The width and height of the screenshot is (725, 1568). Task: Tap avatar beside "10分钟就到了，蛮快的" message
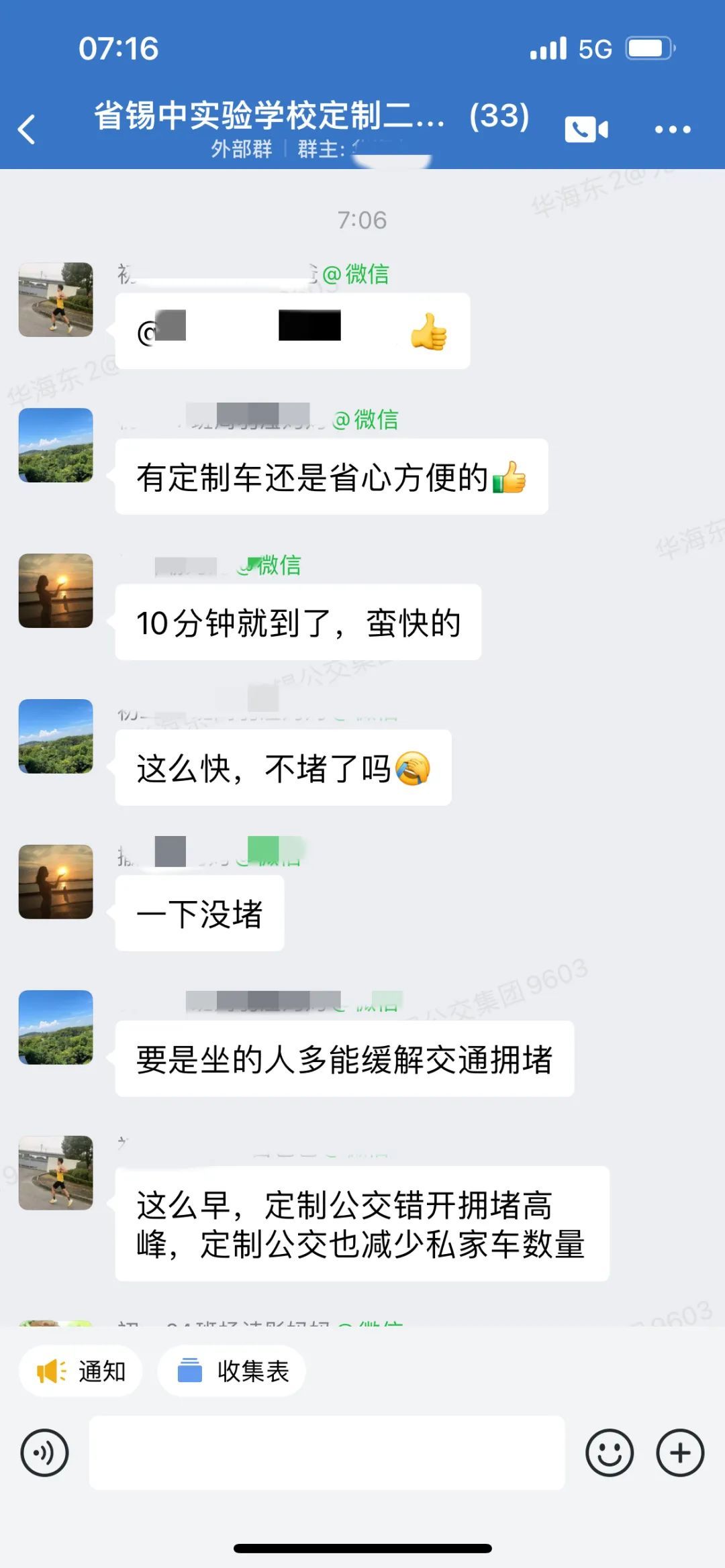[56, 591]
